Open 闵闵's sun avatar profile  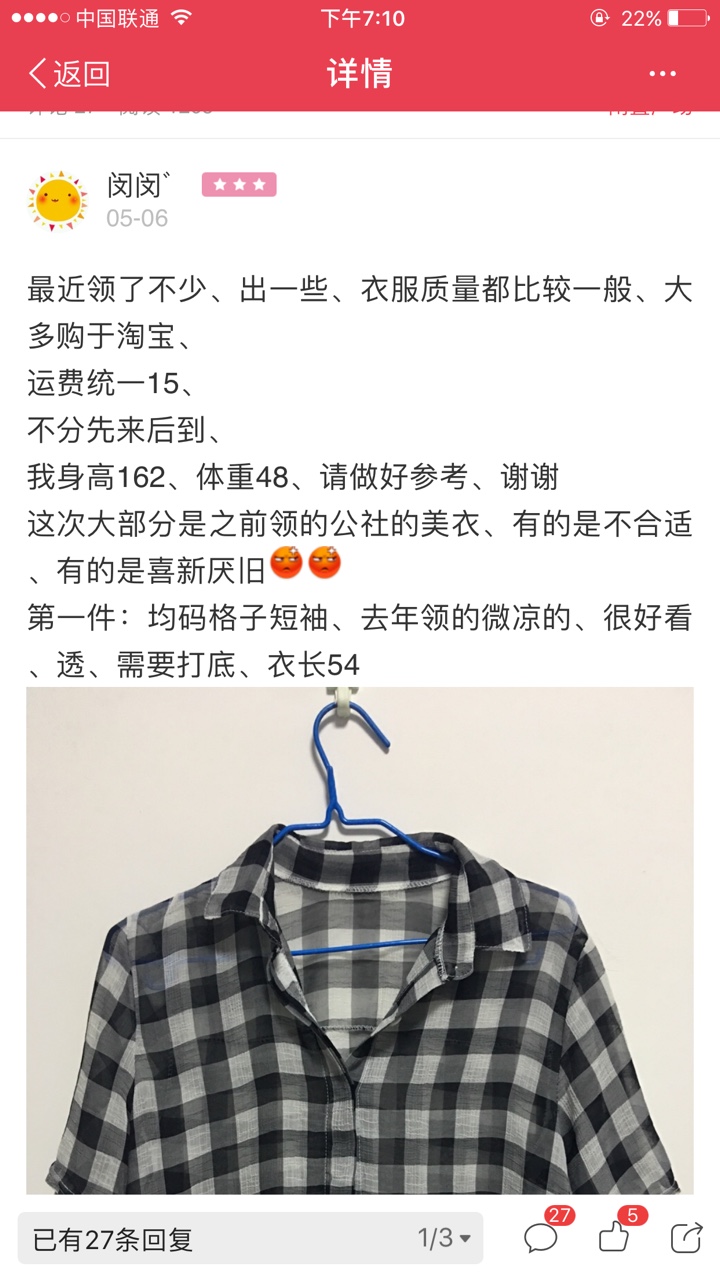coord(57,200)
